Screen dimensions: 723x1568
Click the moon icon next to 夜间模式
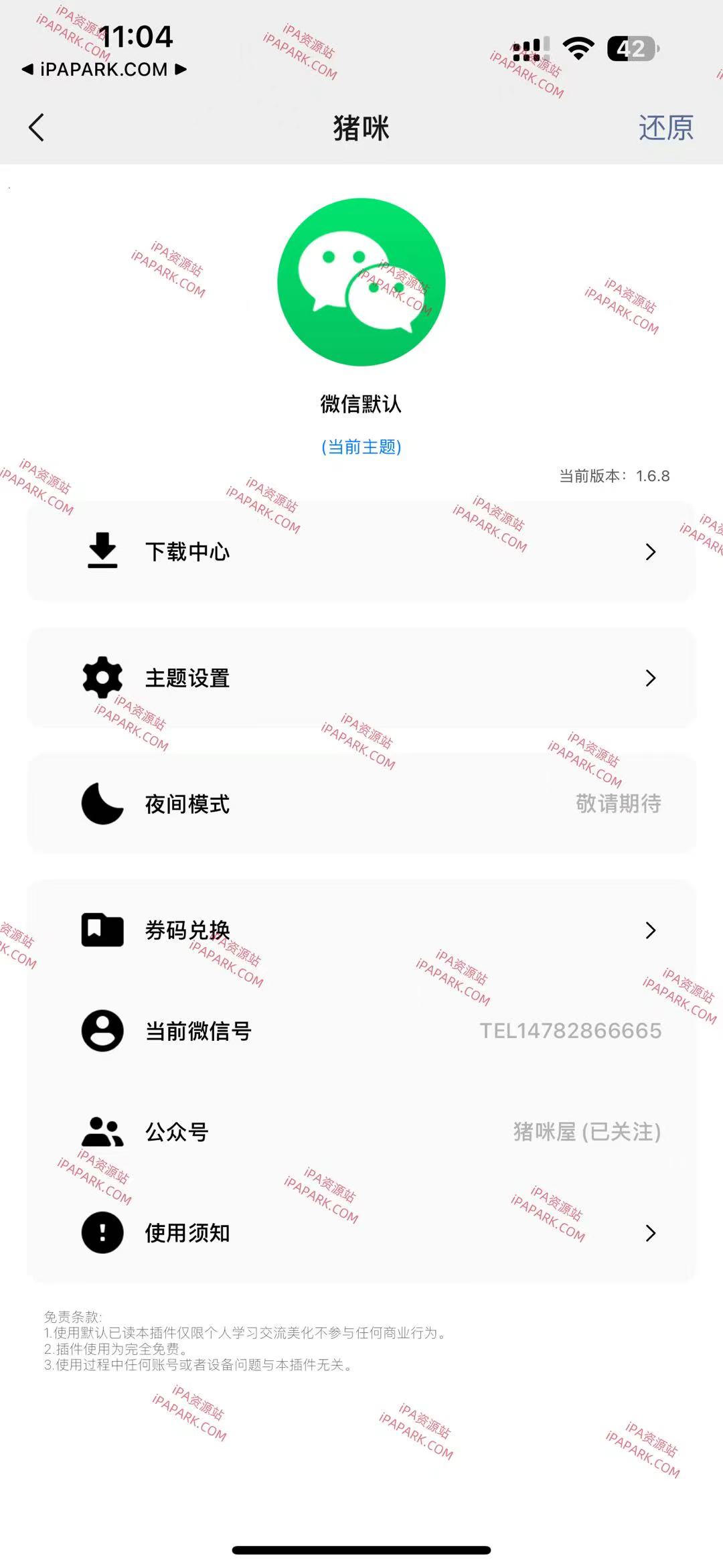pyautogui.click(x=101, y=804)
